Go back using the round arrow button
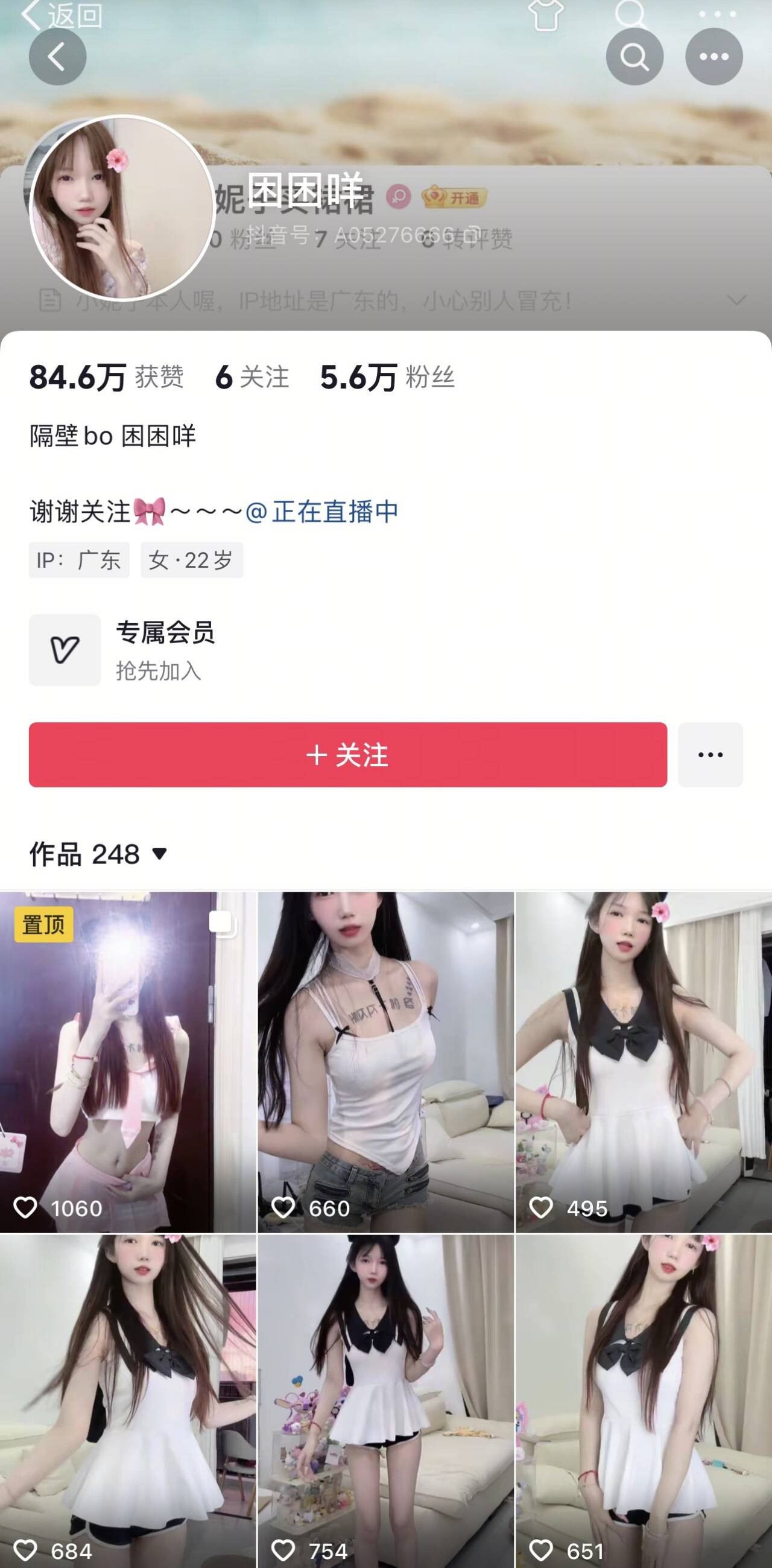The width and height of the screenshot is (772, 1568). pyautogui.click(x=57, y=57)
